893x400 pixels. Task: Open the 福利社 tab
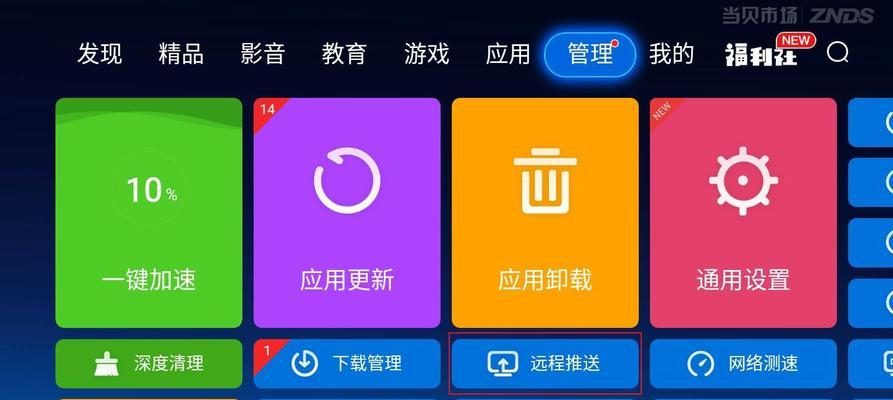pos(763,54)
